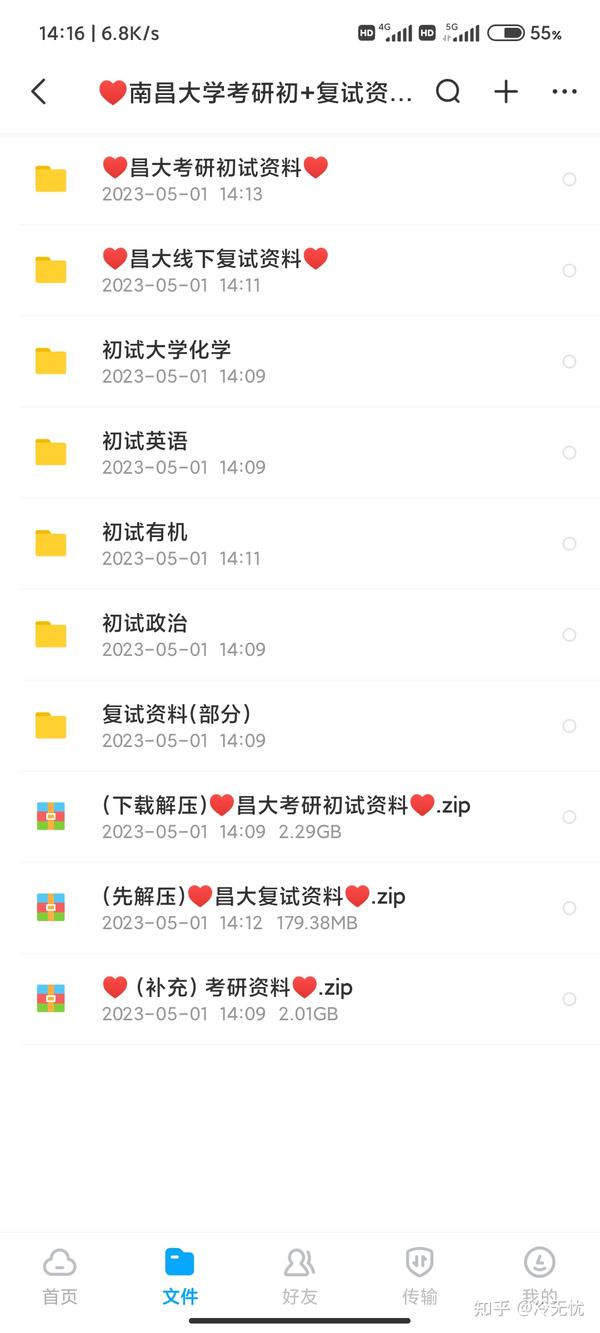Open the 初试有机 folder

point(300,543)
